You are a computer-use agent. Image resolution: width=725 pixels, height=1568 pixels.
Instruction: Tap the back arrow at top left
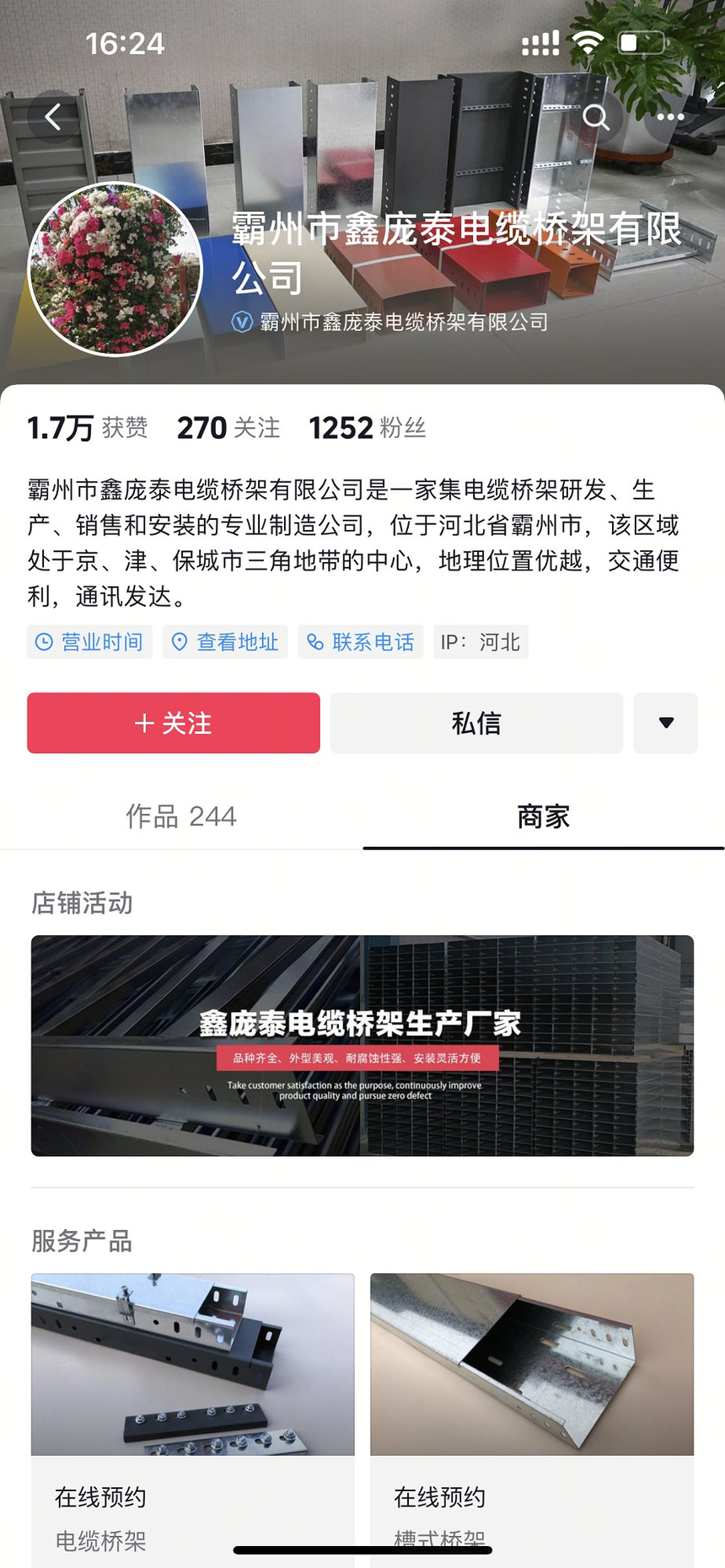click(51, 117)
